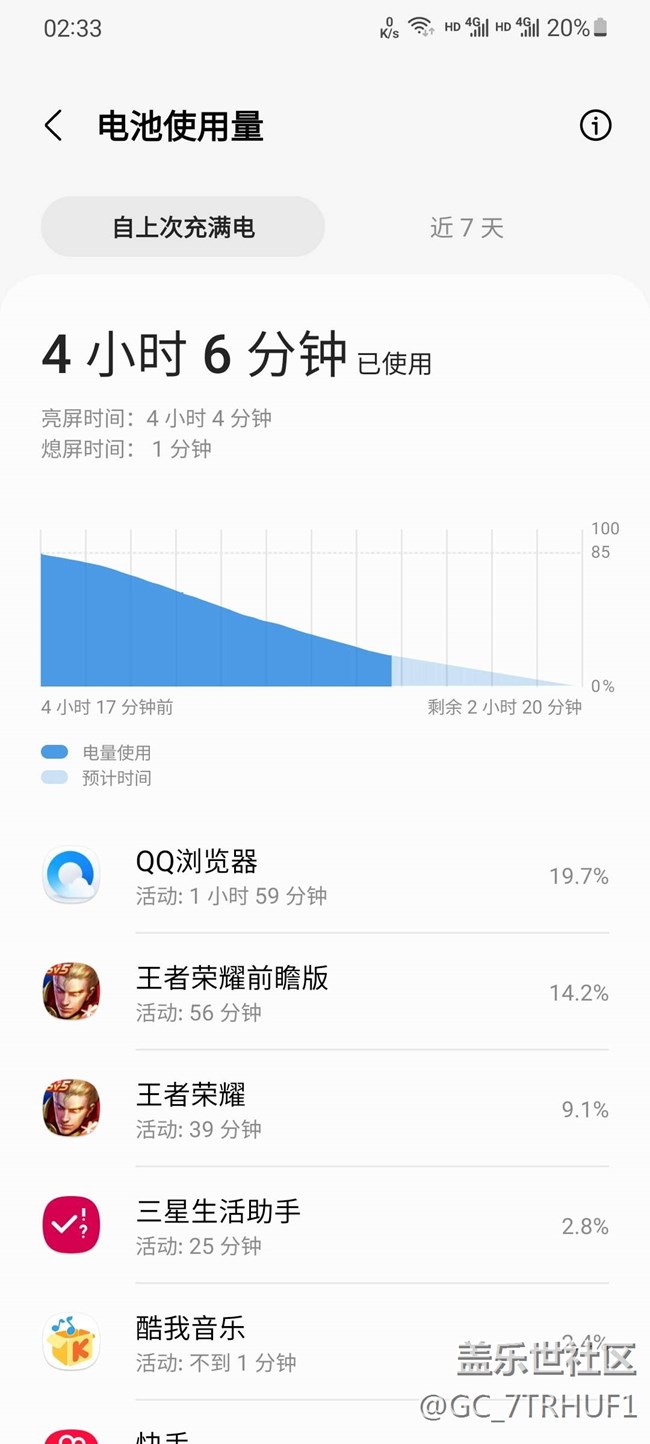View 王者荣耀 battery usage details
Screen dimensions: 650x1444
click(325, 1109)
